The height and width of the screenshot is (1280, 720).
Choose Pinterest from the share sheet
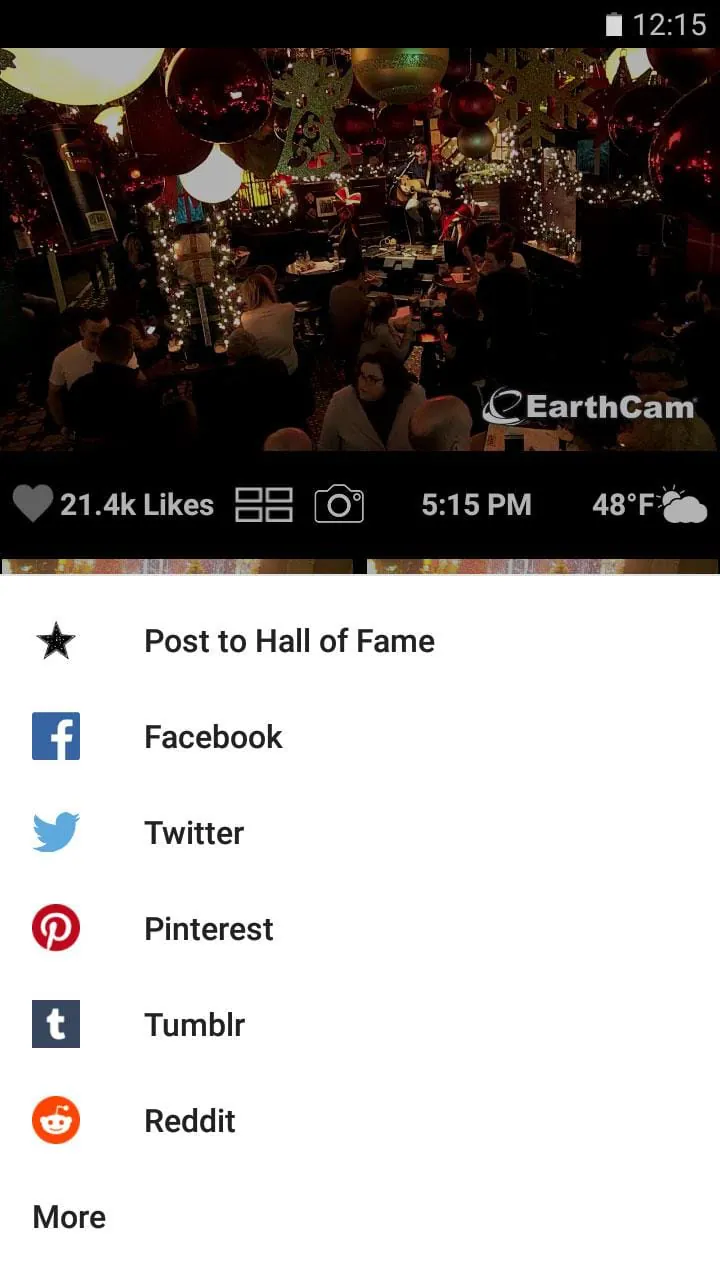tap(208, 929)
